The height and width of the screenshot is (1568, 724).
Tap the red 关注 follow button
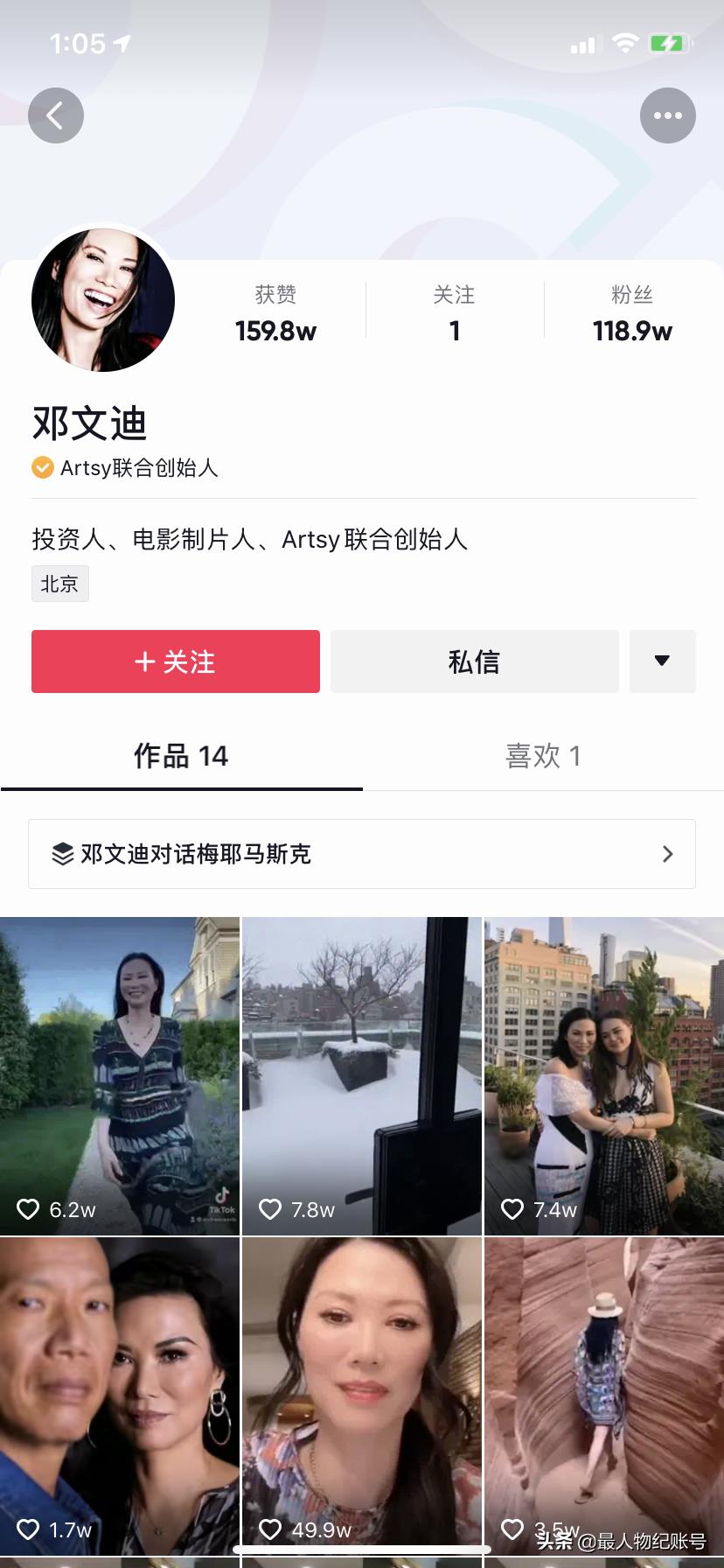click(x=176, y=661)
